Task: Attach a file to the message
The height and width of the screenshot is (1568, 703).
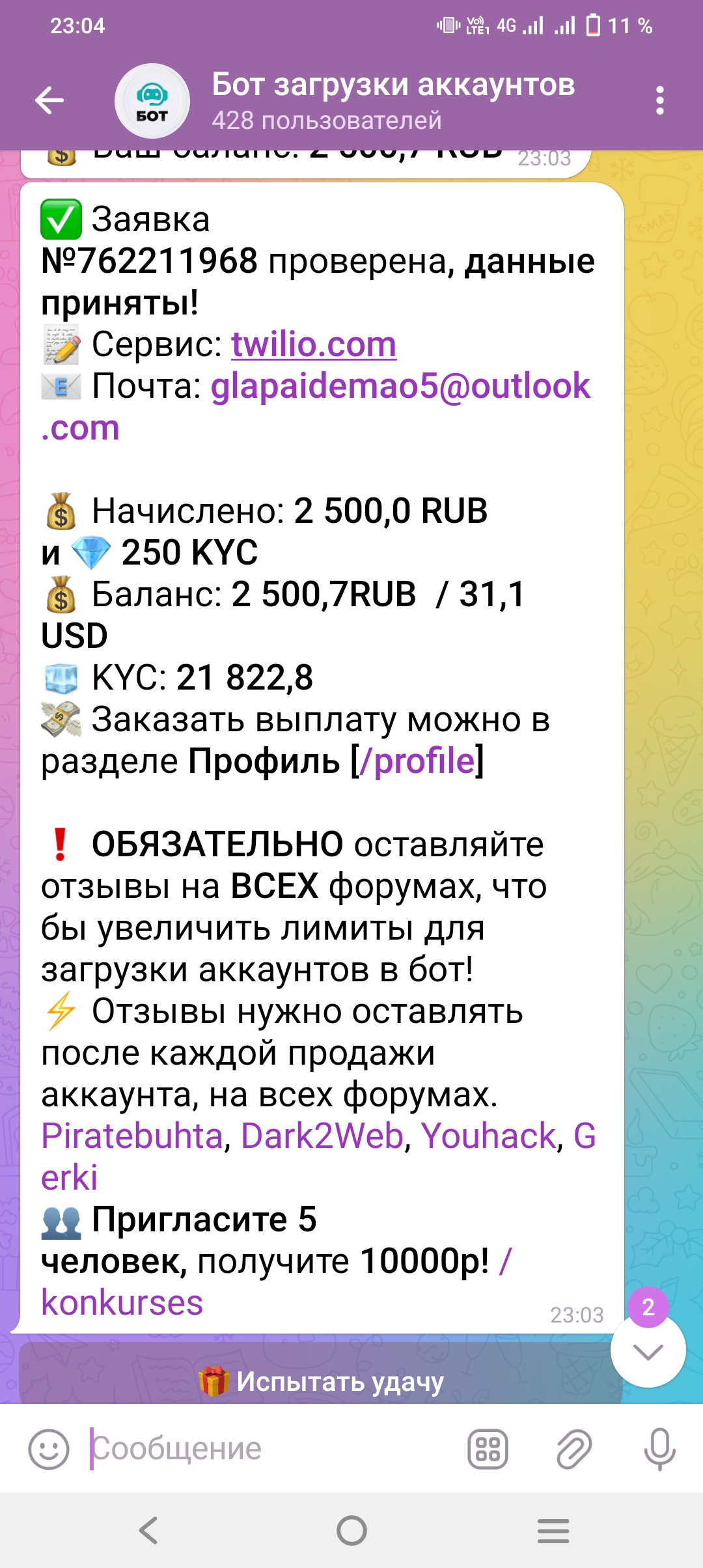Action: 573,1449
